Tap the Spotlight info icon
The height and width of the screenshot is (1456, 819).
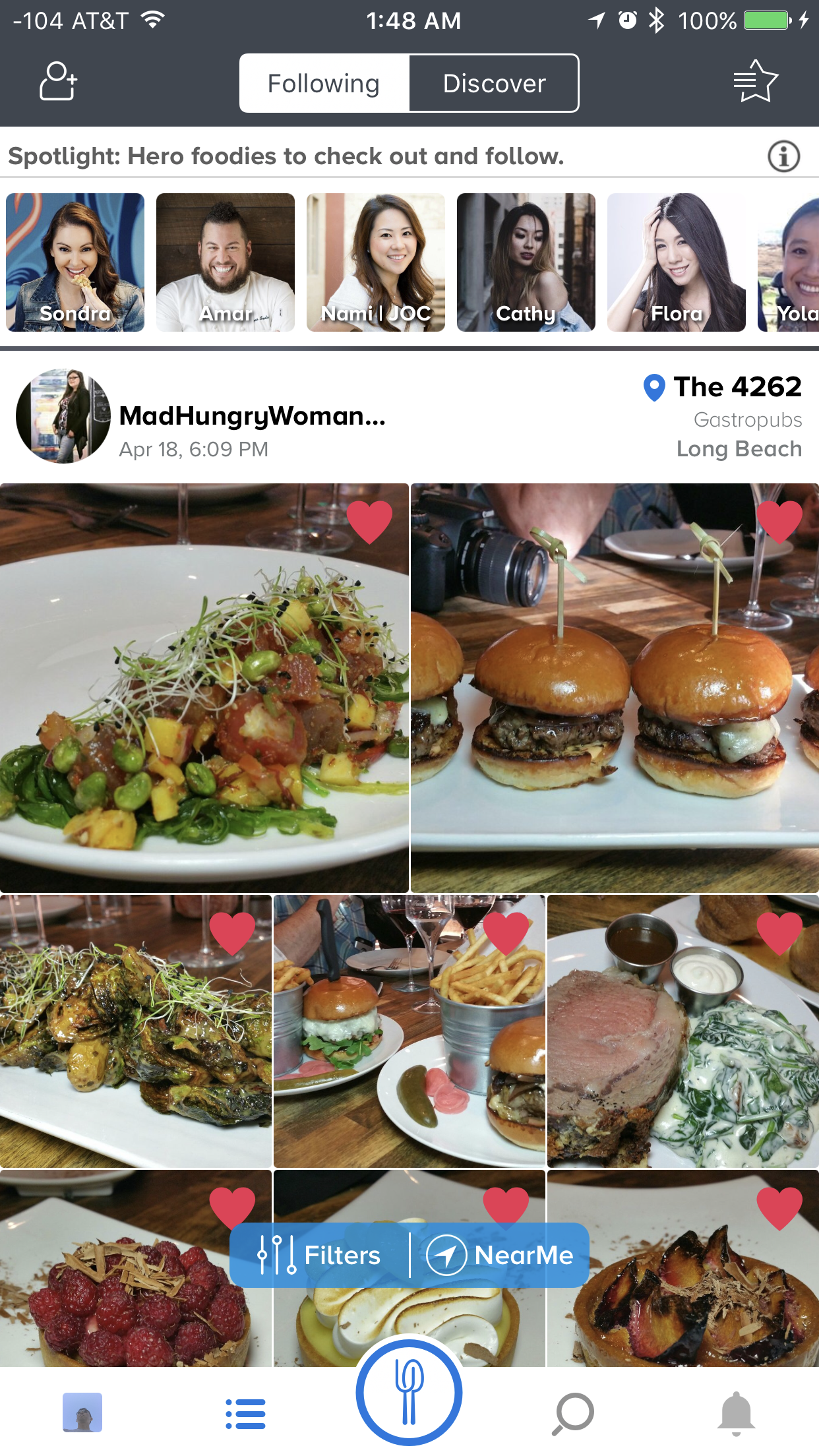point(783,157)
